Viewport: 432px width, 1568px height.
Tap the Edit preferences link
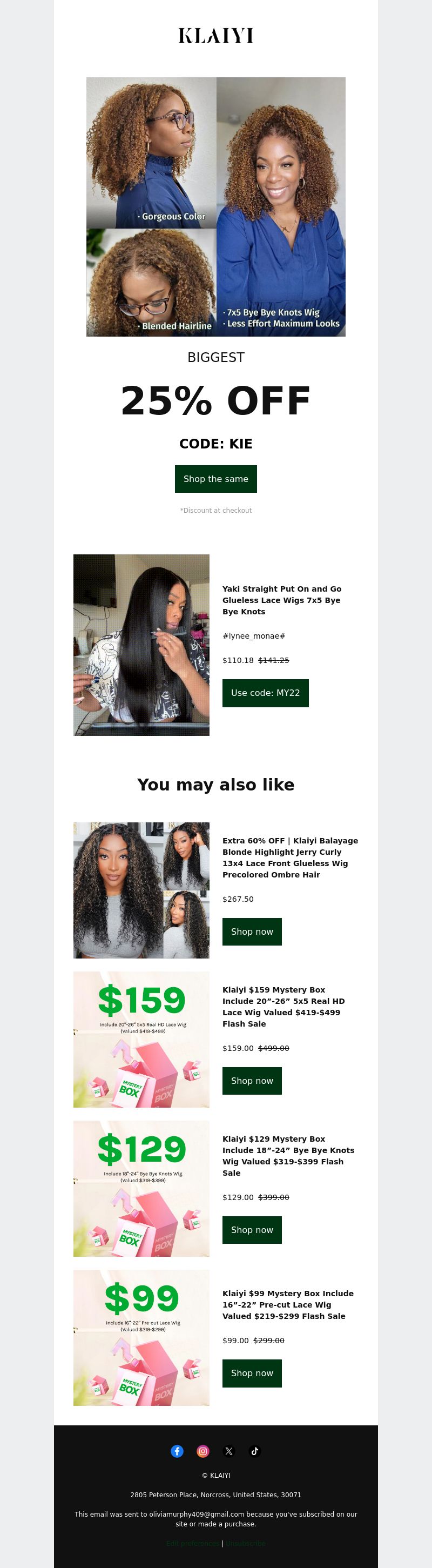[x=193, y=1543]
